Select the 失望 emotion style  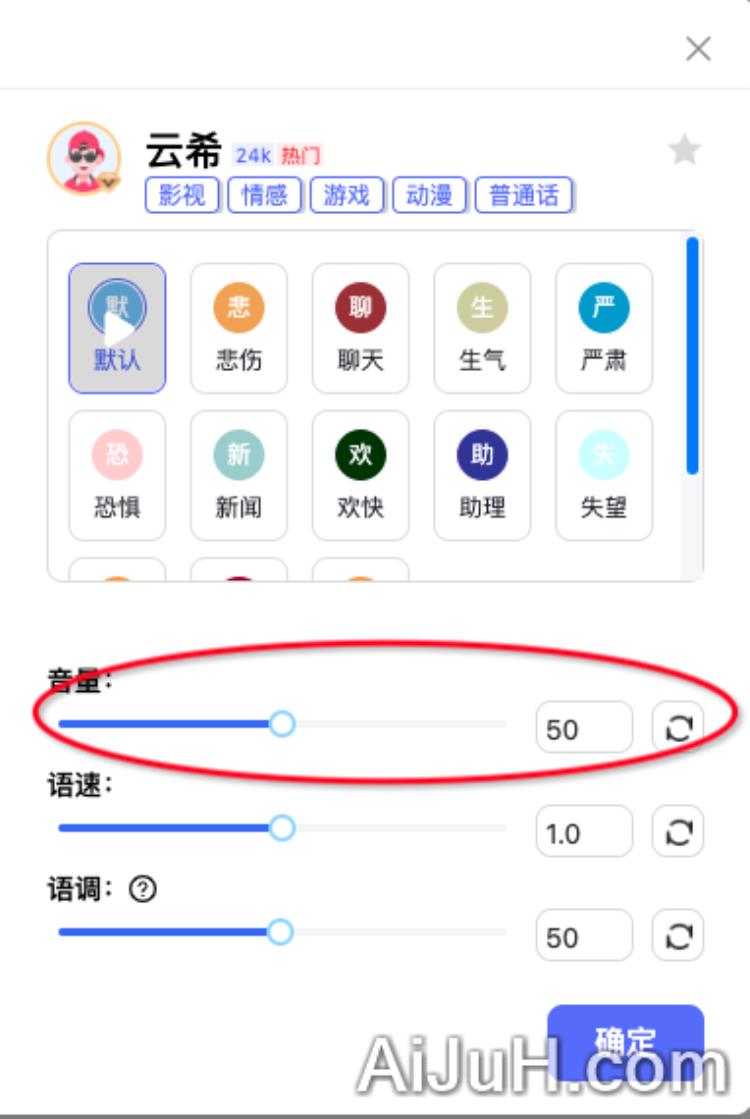pyautogui.click(x=604, y=475)
